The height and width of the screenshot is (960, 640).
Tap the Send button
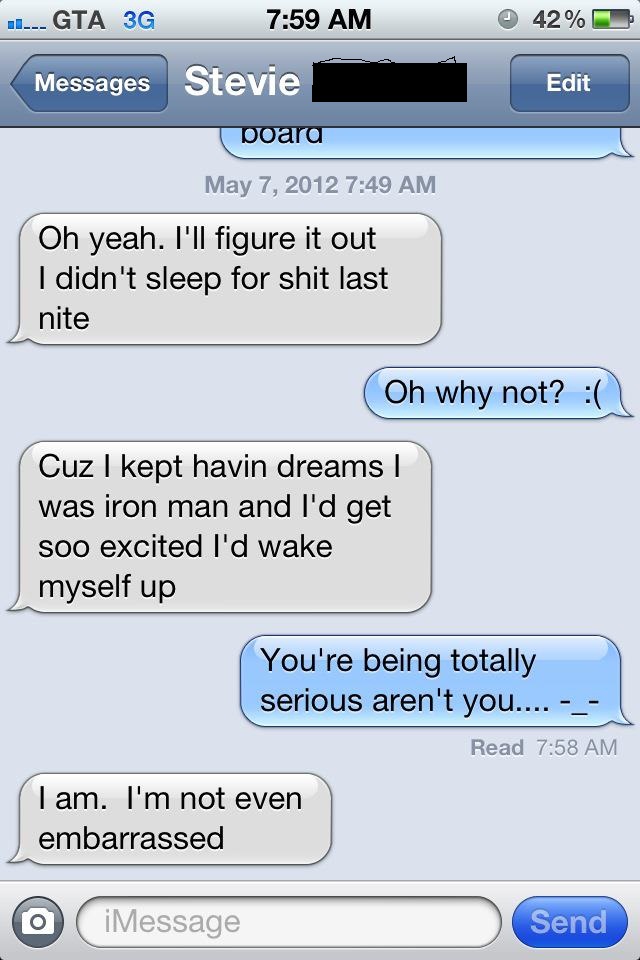pos(568,922)
